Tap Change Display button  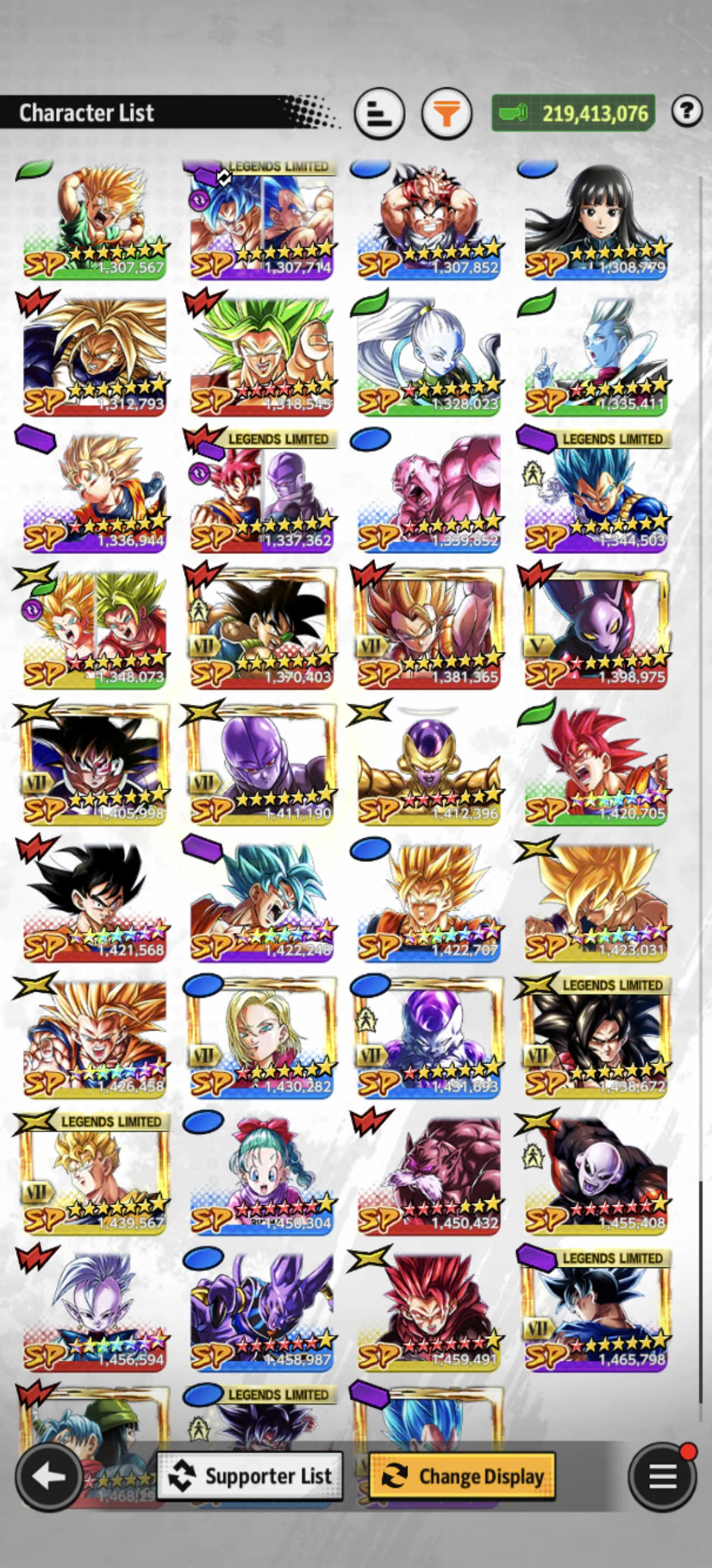pyautogui.click(x=462, y=1476)
